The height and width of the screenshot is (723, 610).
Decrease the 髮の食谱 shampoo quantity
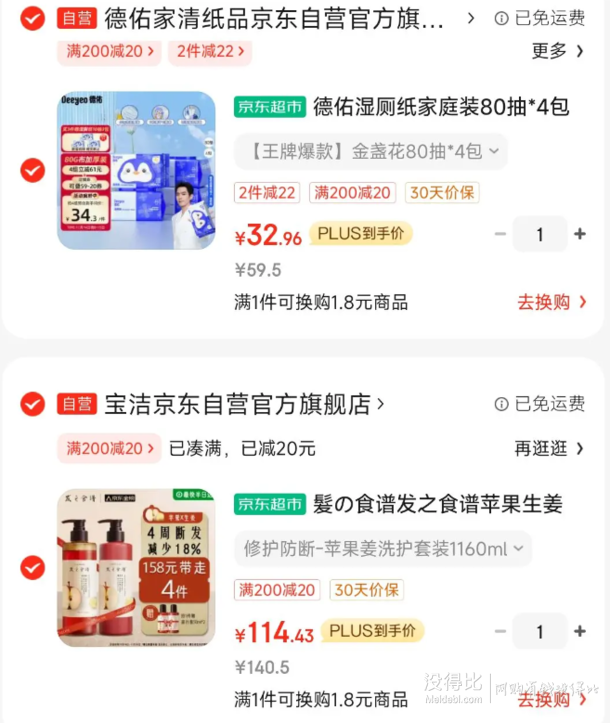point(500,632)
